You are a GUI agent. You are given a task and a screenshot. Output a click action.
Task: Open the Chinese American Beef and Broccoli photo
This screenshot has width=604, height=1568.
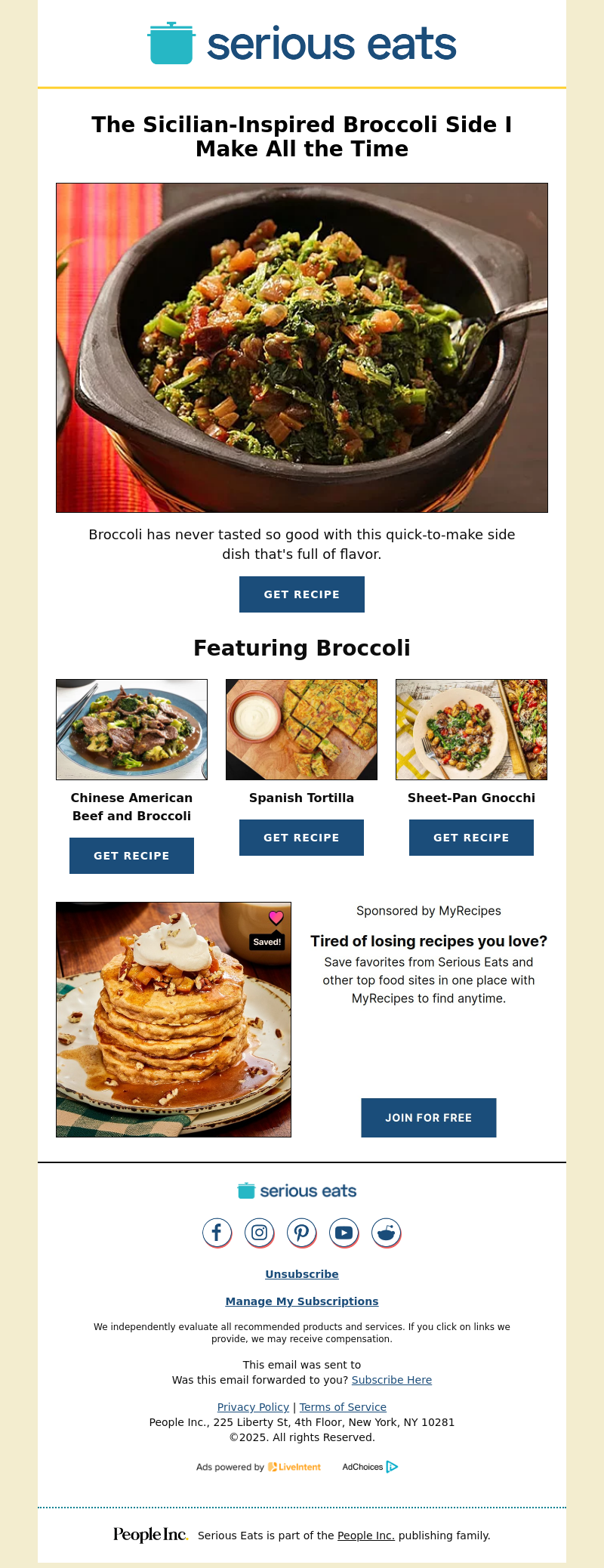[131, 730]
